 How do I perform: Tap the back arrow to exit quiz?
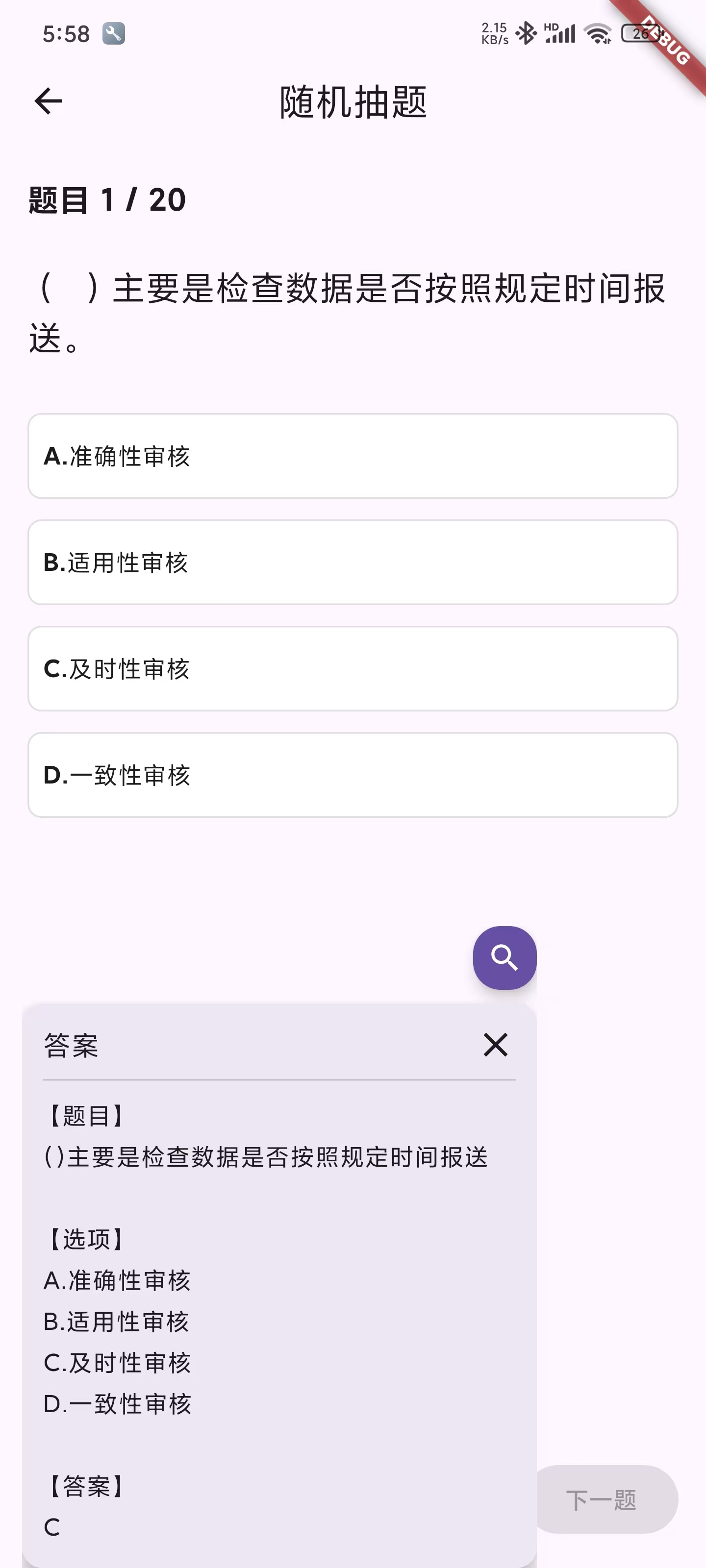coord(48,101)
